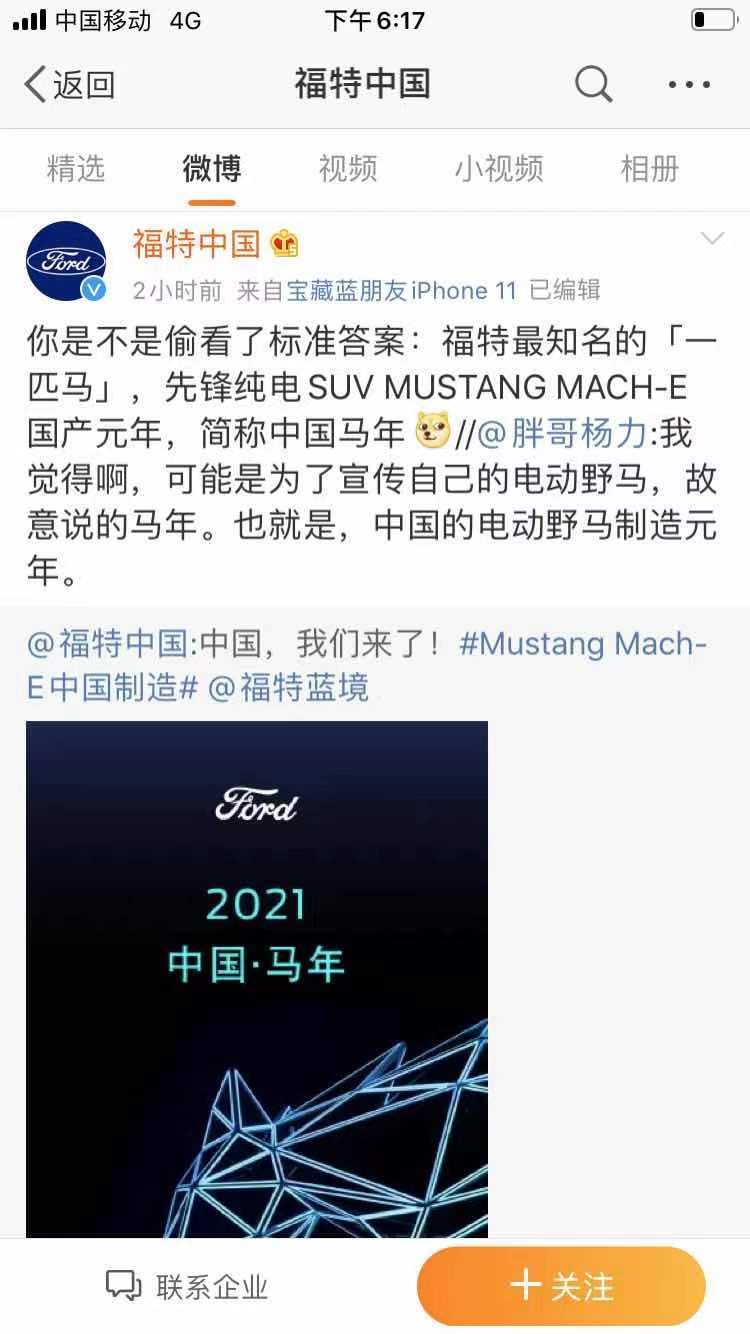Open the 小视频 tab
Viewport: 750px width, 1334px height.
click(x=498, y=168)
